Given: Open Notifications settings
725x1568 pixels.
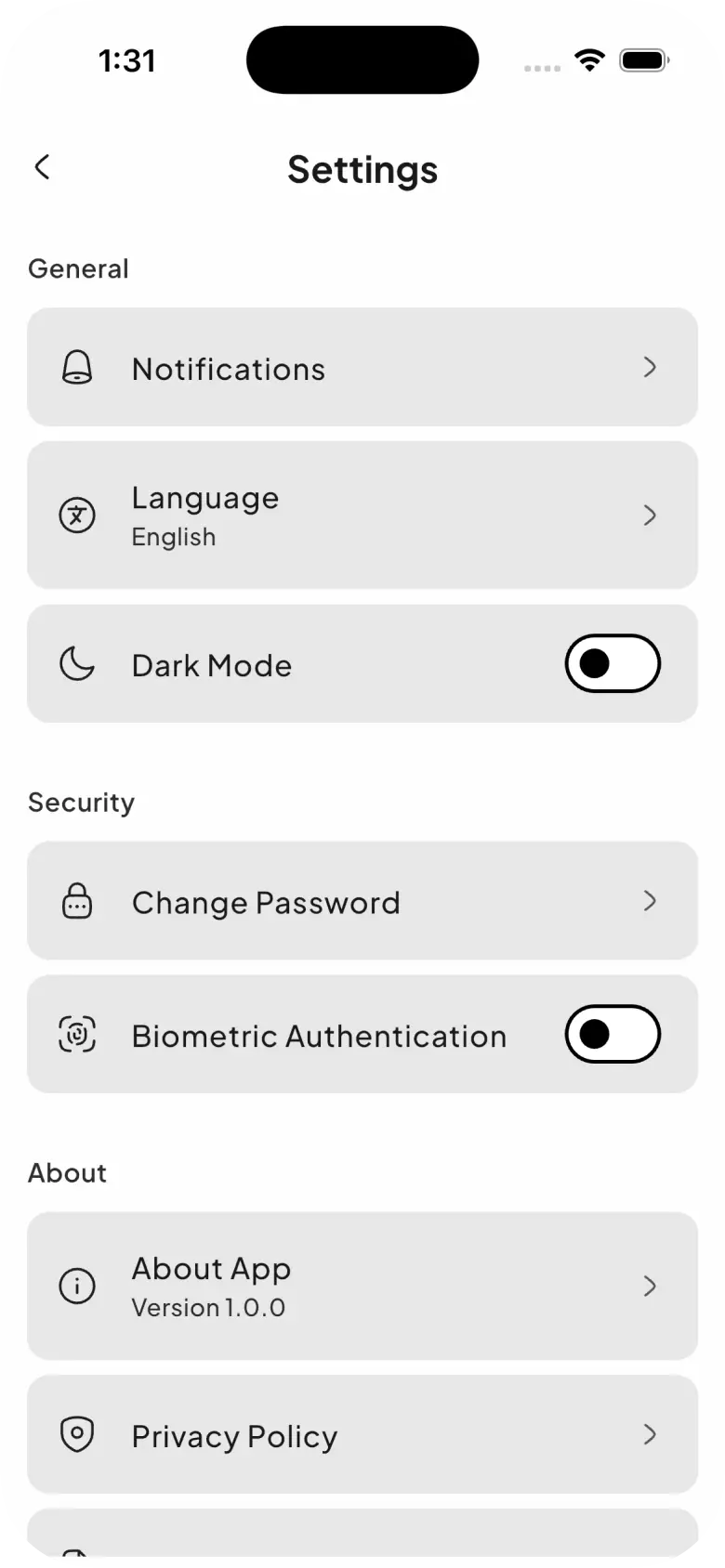Looking at the screenshot, I should (362, 368).
